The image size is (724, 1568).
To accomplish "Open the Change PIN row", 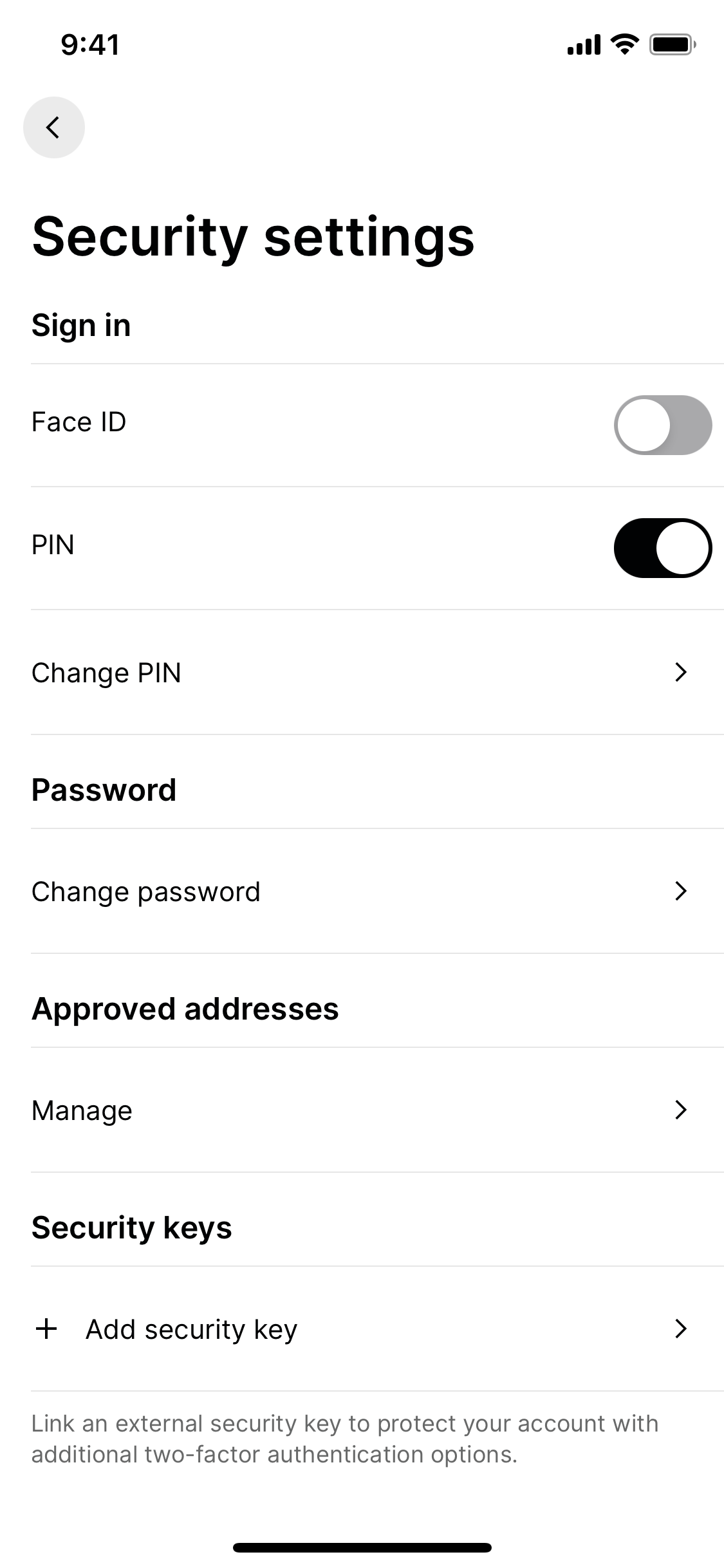I will [x=377, y=673].
